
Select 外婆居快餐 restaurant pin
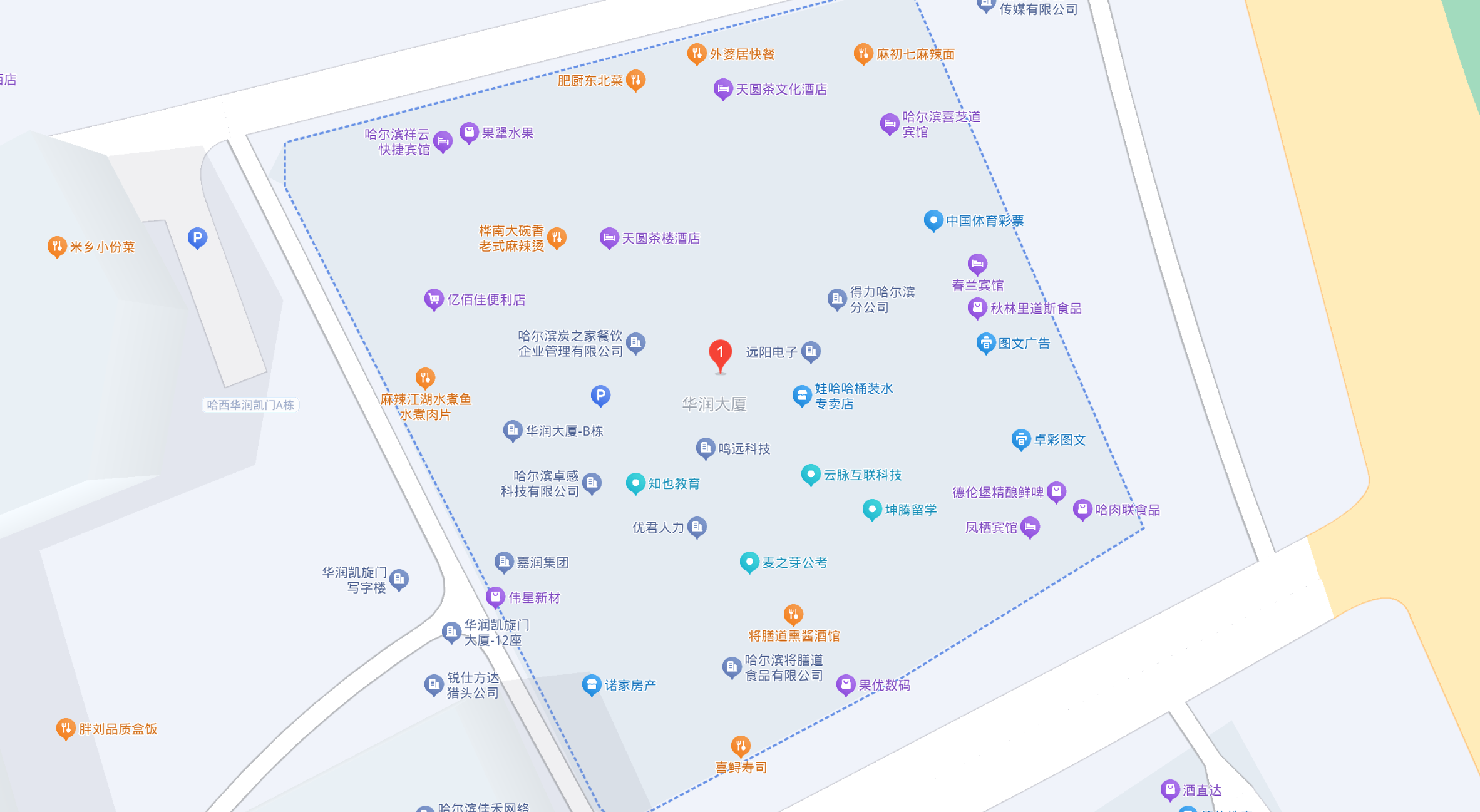pyautogui.click(x=696, y=54)
